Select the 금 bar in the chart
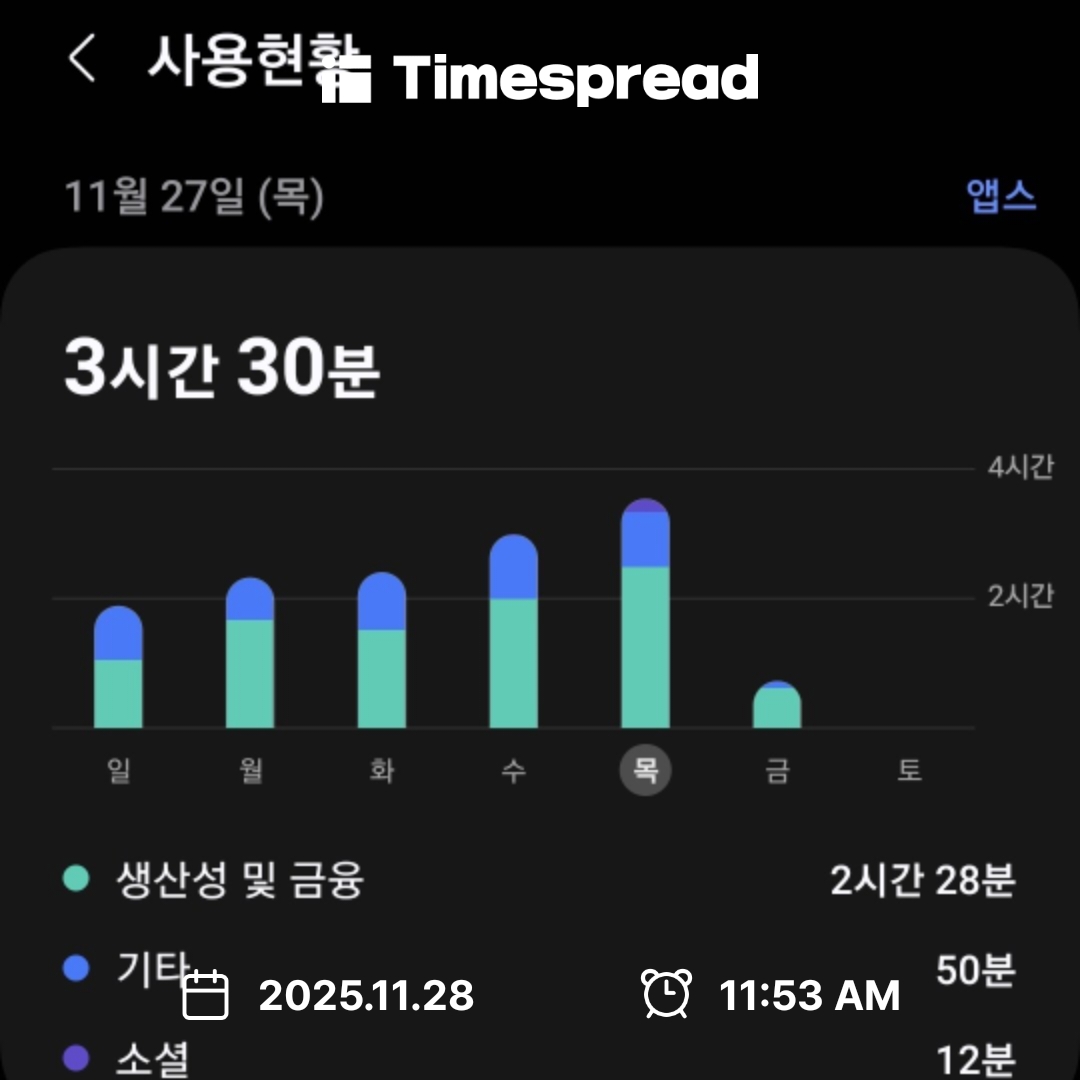The width and height of the screenshot is (1080, 1080). [777, 706]
